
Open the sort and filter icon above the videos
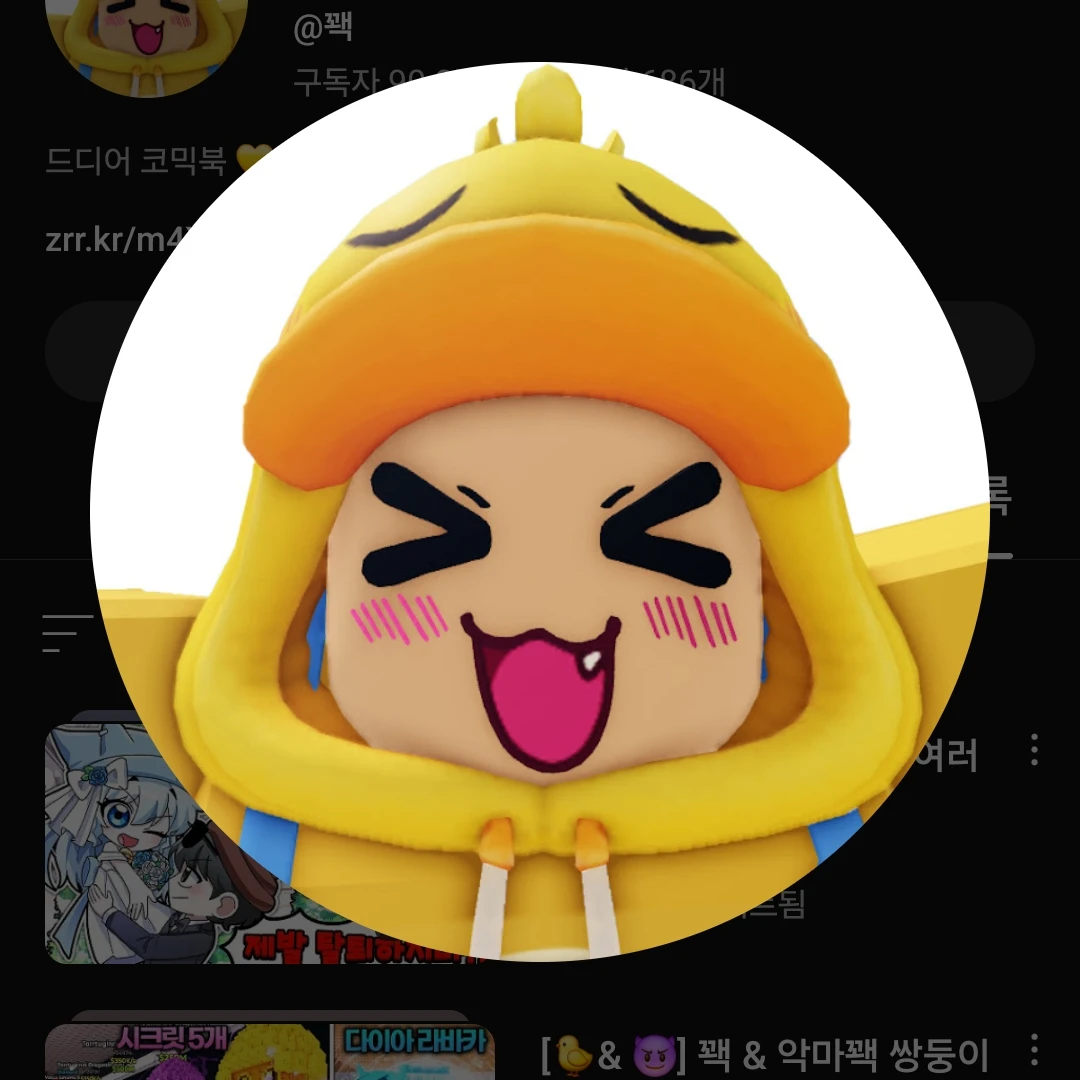coord(67,633)
